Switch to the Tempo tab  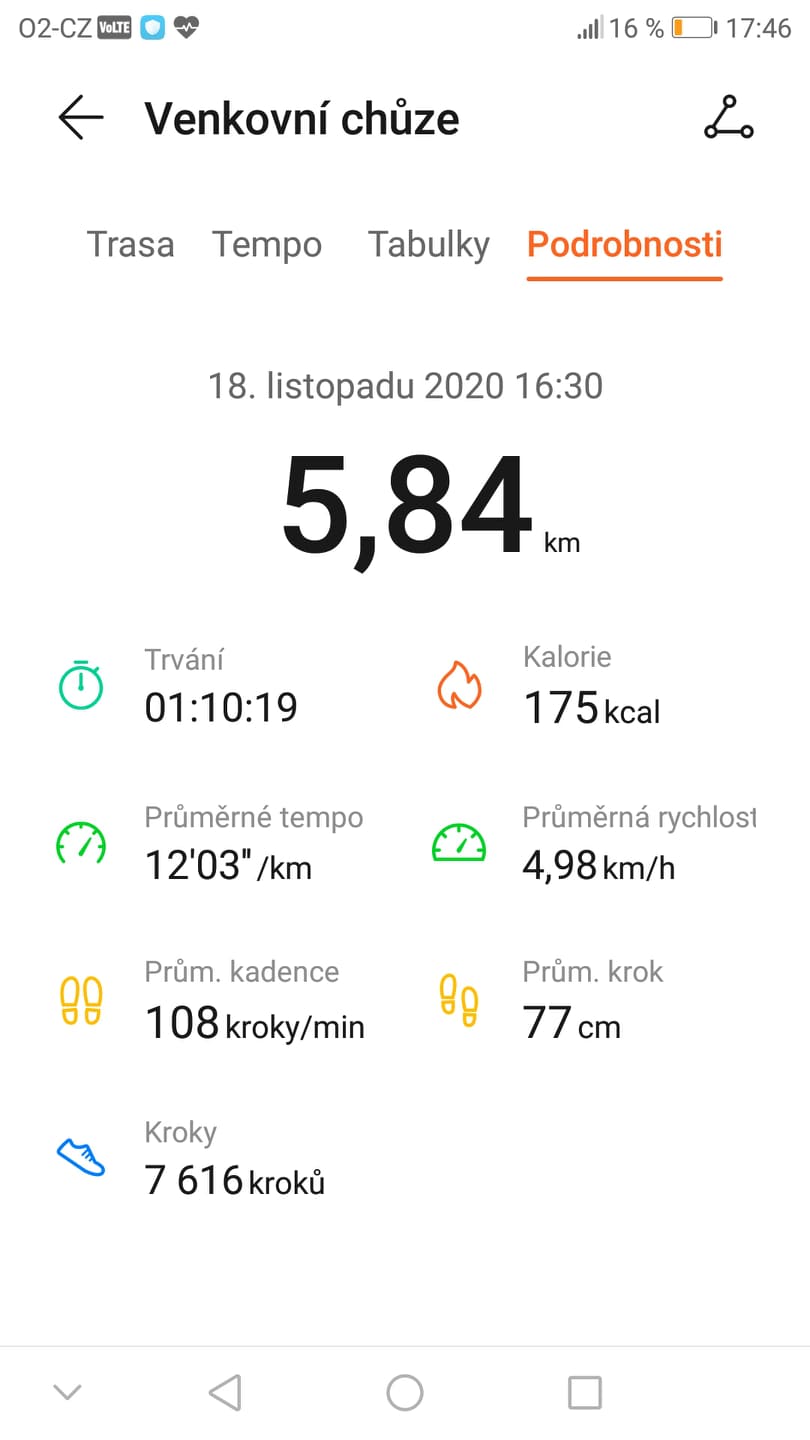[x=267, y=245]
